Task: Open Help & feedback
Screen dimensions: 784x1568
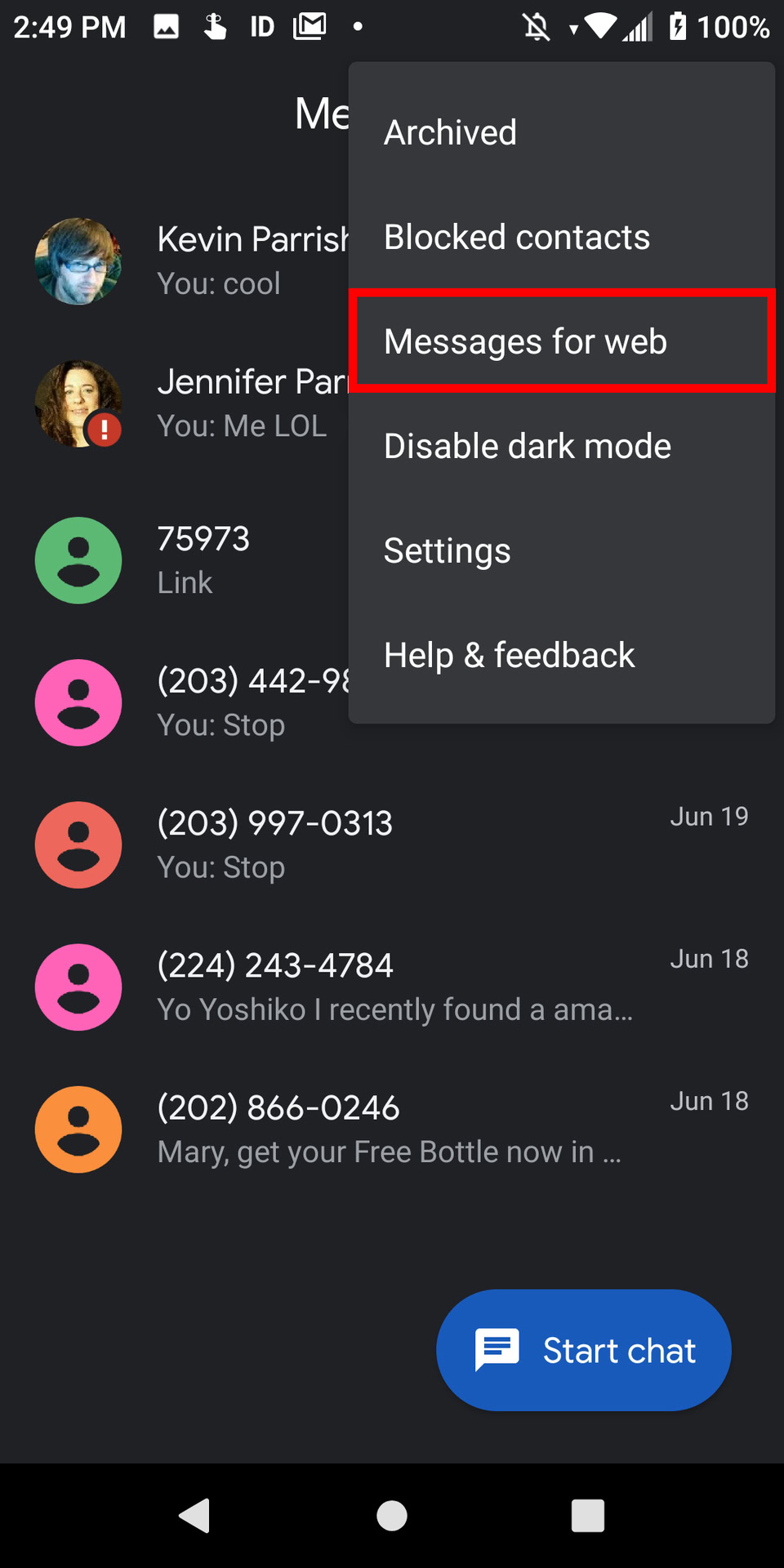Action: 509,655
